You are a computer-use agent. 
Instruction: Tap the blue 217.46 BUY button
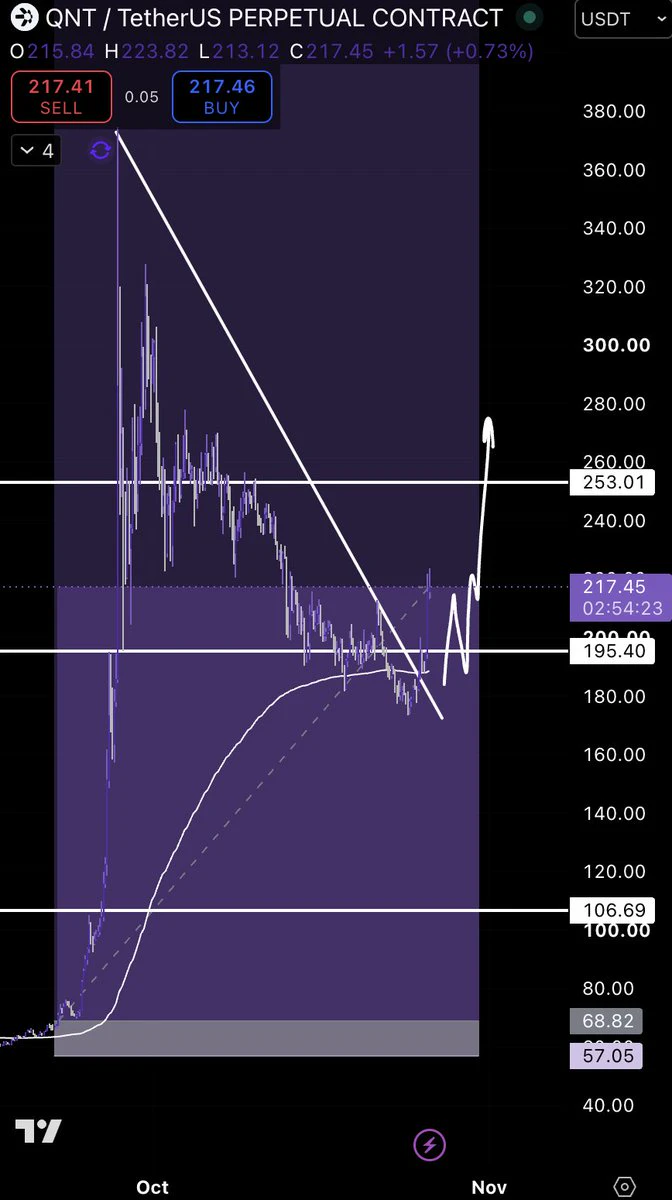point(221,97)
